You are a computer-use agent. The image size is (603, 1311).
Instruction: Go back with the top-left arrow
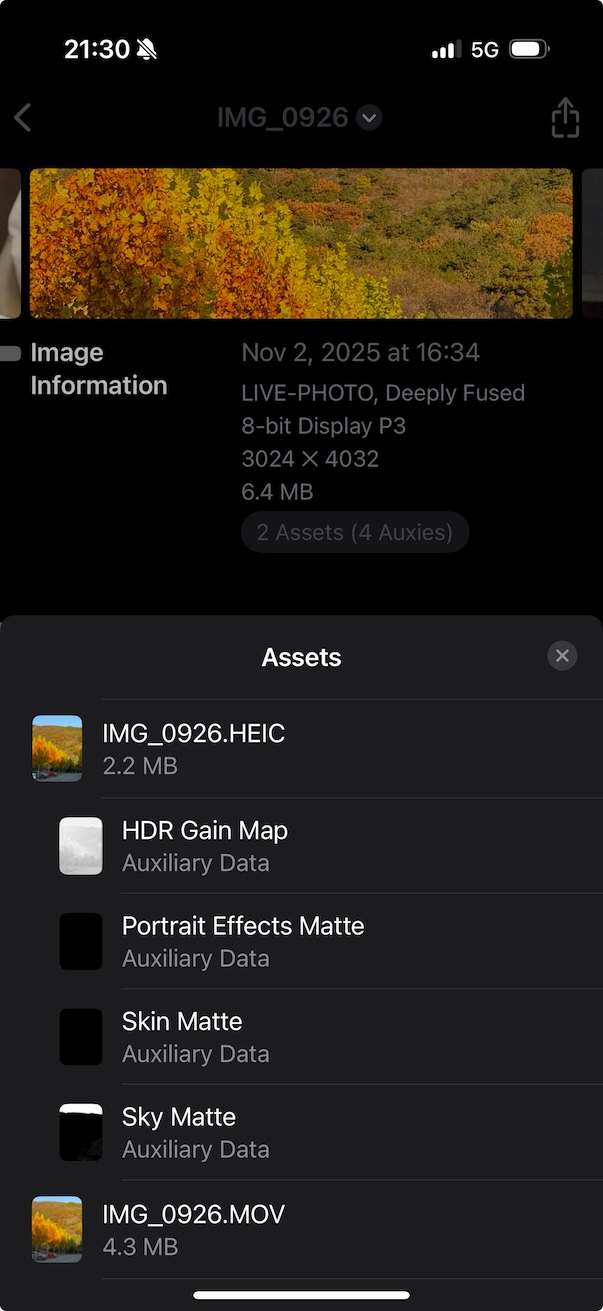pyautogui.click(x=23, y=117)
